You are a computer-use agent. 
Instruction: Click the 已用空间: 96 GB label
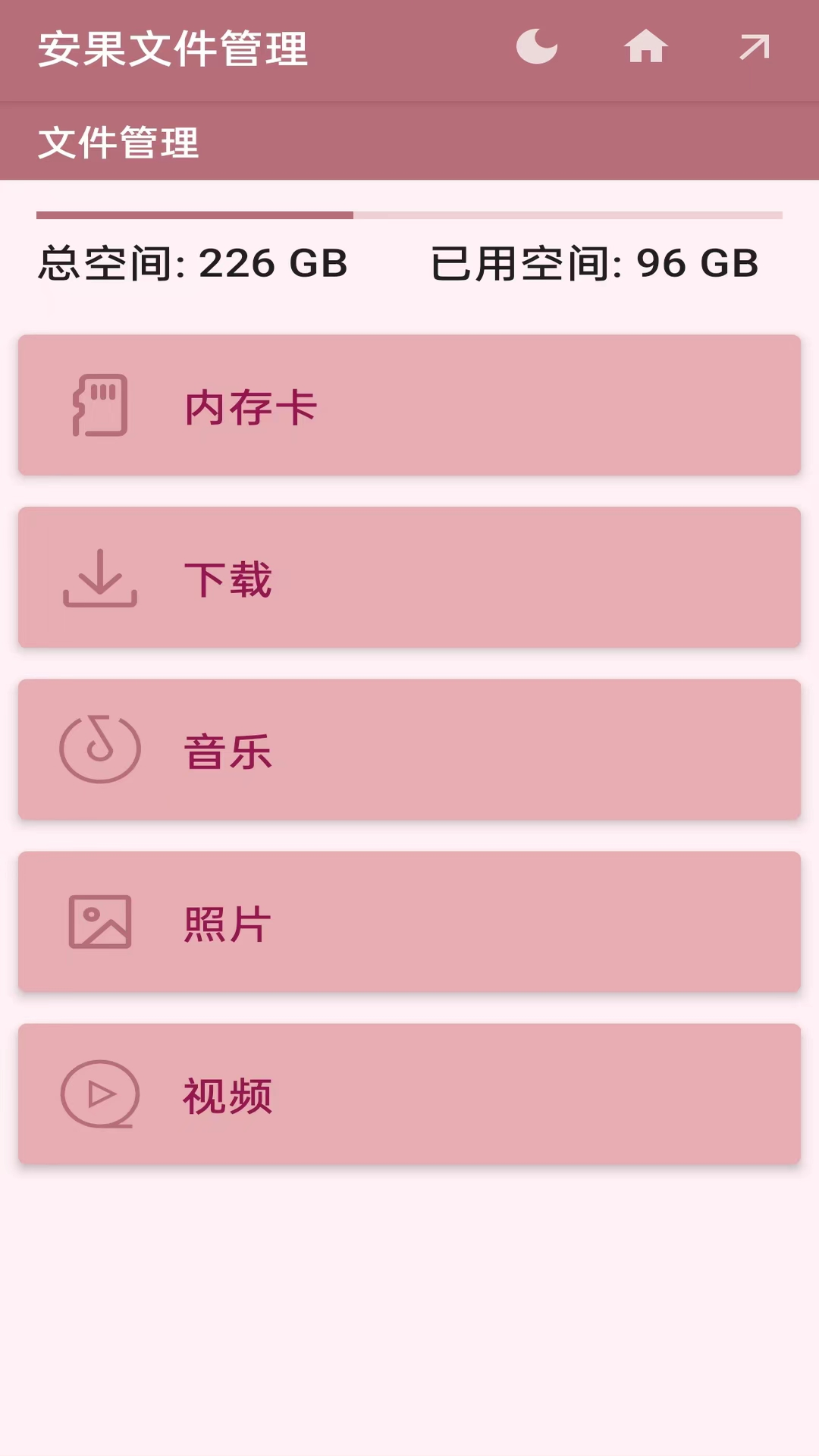(596, 265)
